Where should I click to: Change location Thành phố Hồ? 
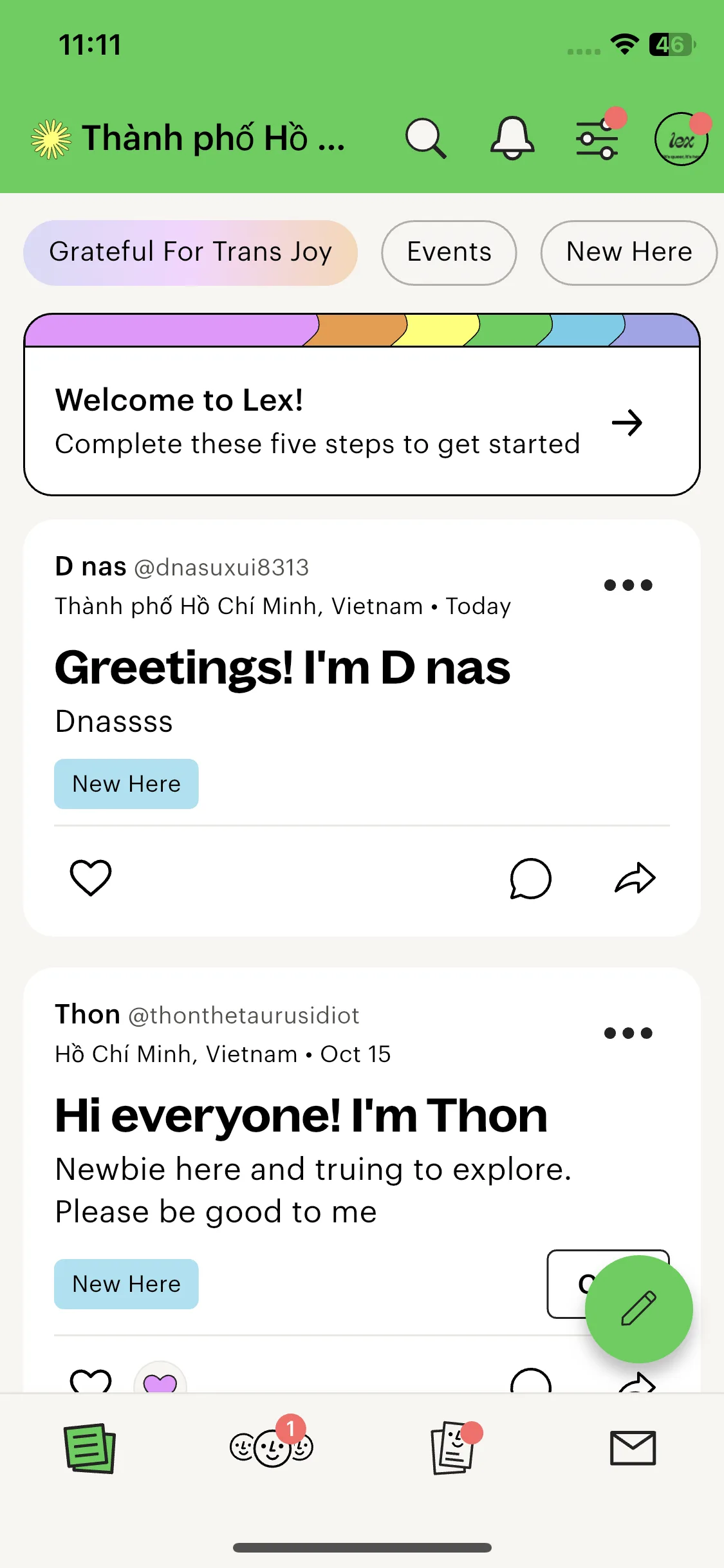point(193,138)
